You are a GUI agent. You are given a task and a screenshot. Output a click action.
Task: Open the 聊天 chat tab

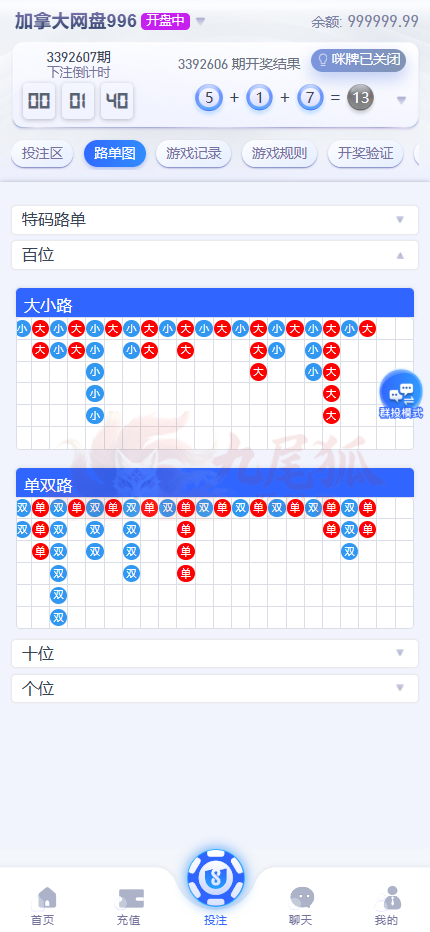[301, 905]
